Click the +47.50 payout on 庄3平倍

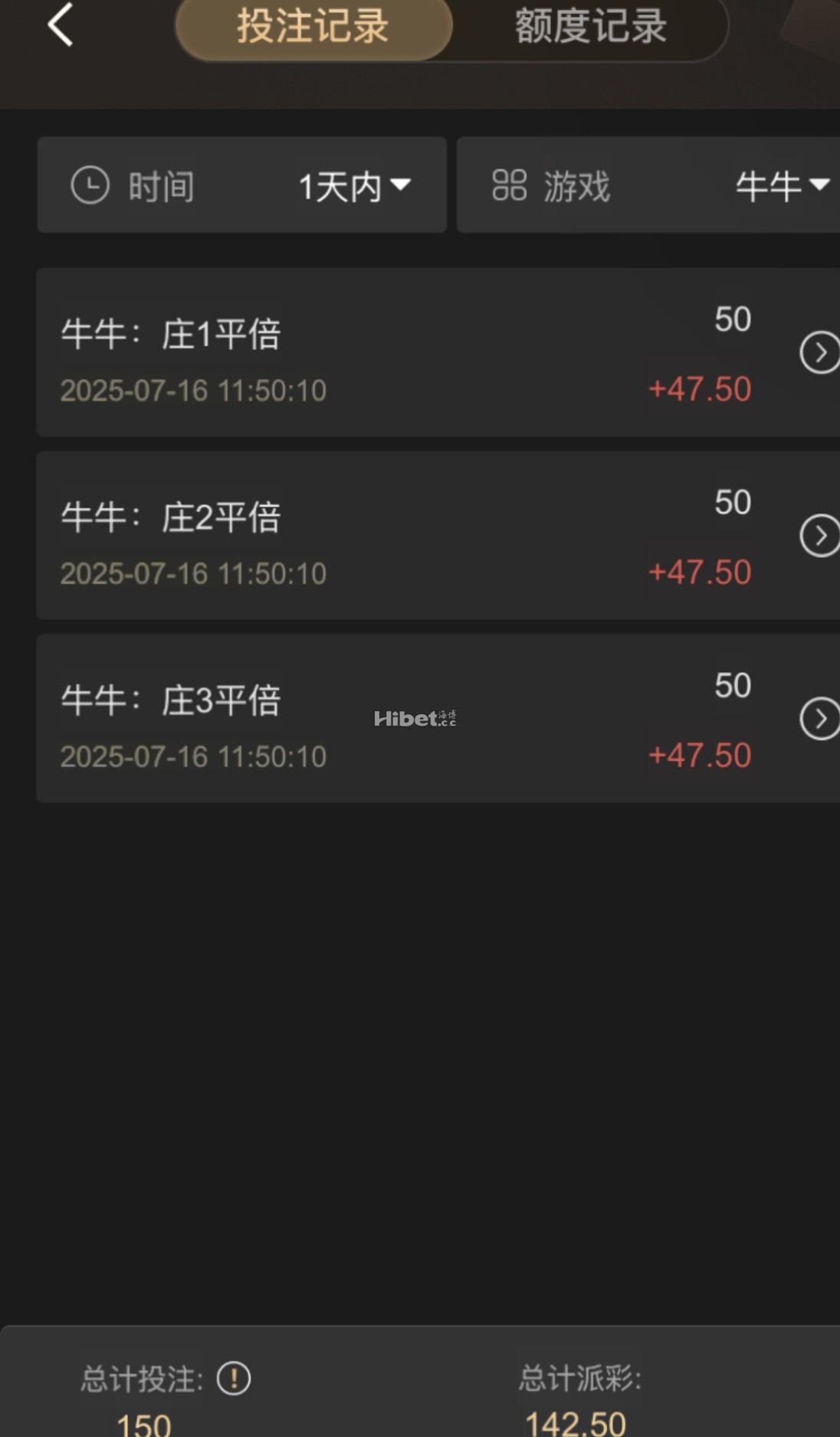(x=700, y=755)
